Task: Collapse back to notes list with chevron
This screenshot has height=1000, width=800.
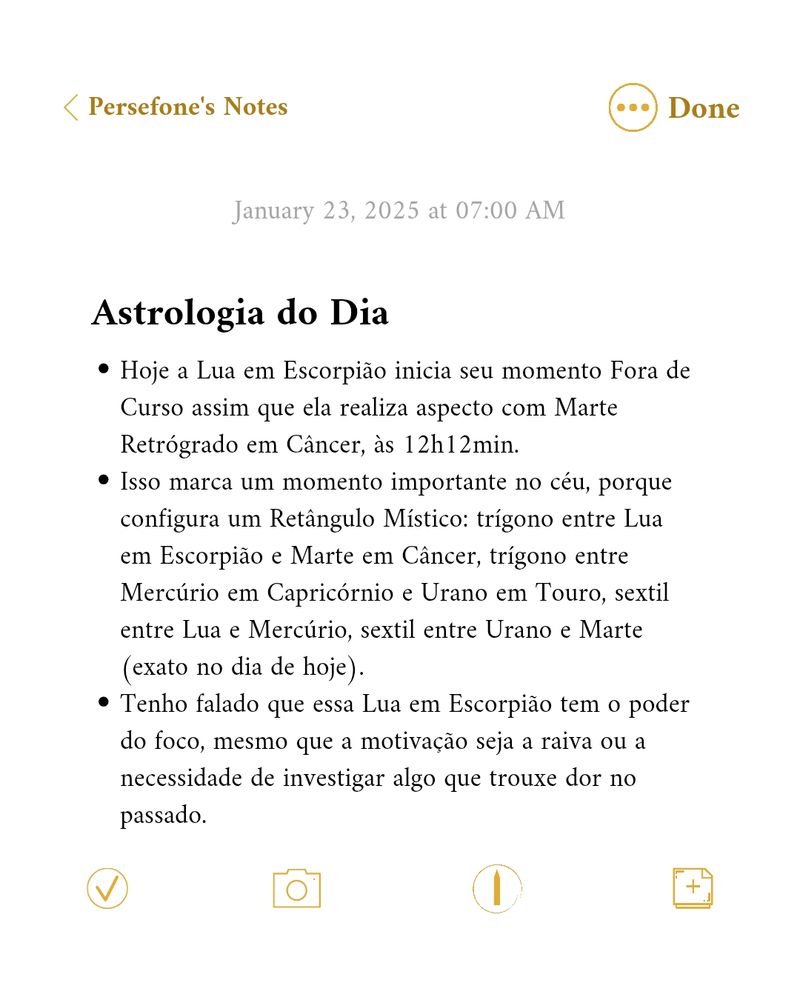Action: tap(69, 108)
